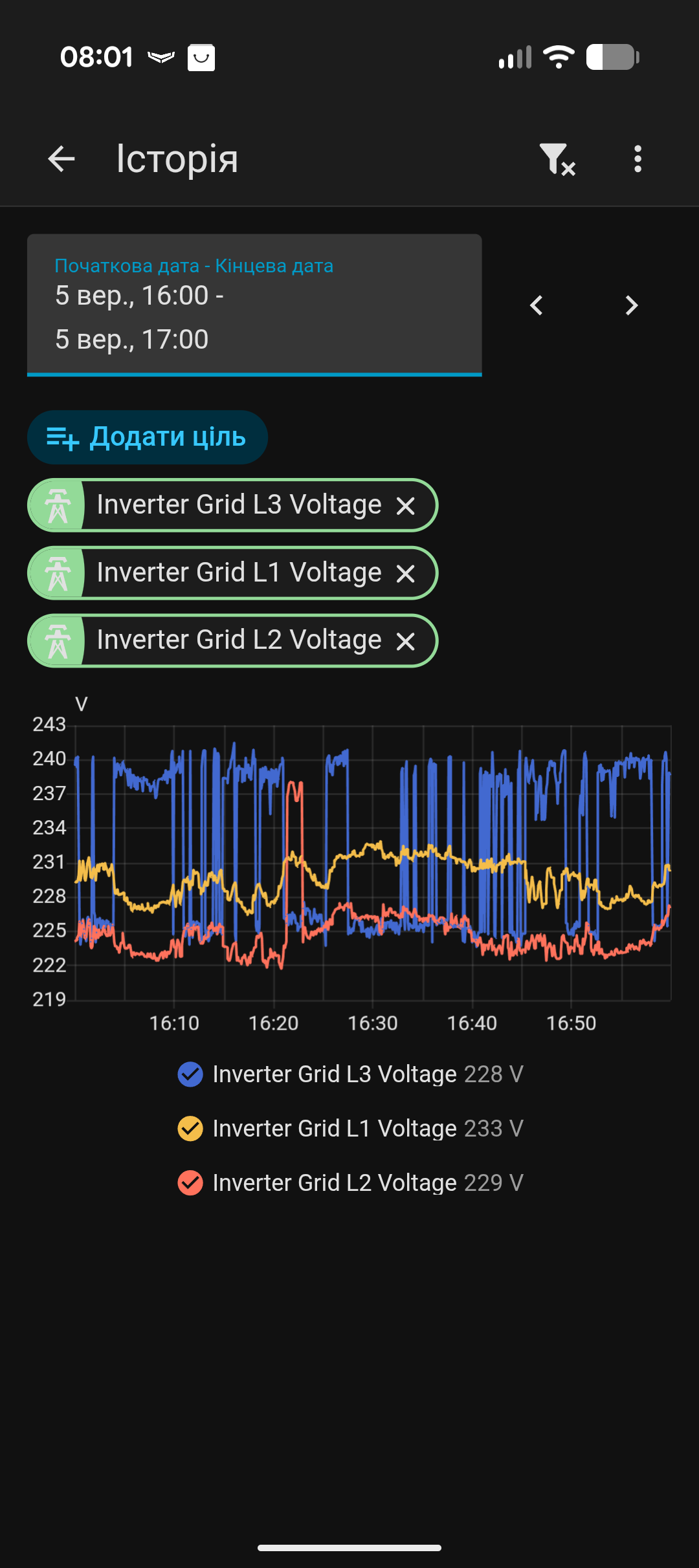Tap the Додати ціль button

tap(148, 437)
